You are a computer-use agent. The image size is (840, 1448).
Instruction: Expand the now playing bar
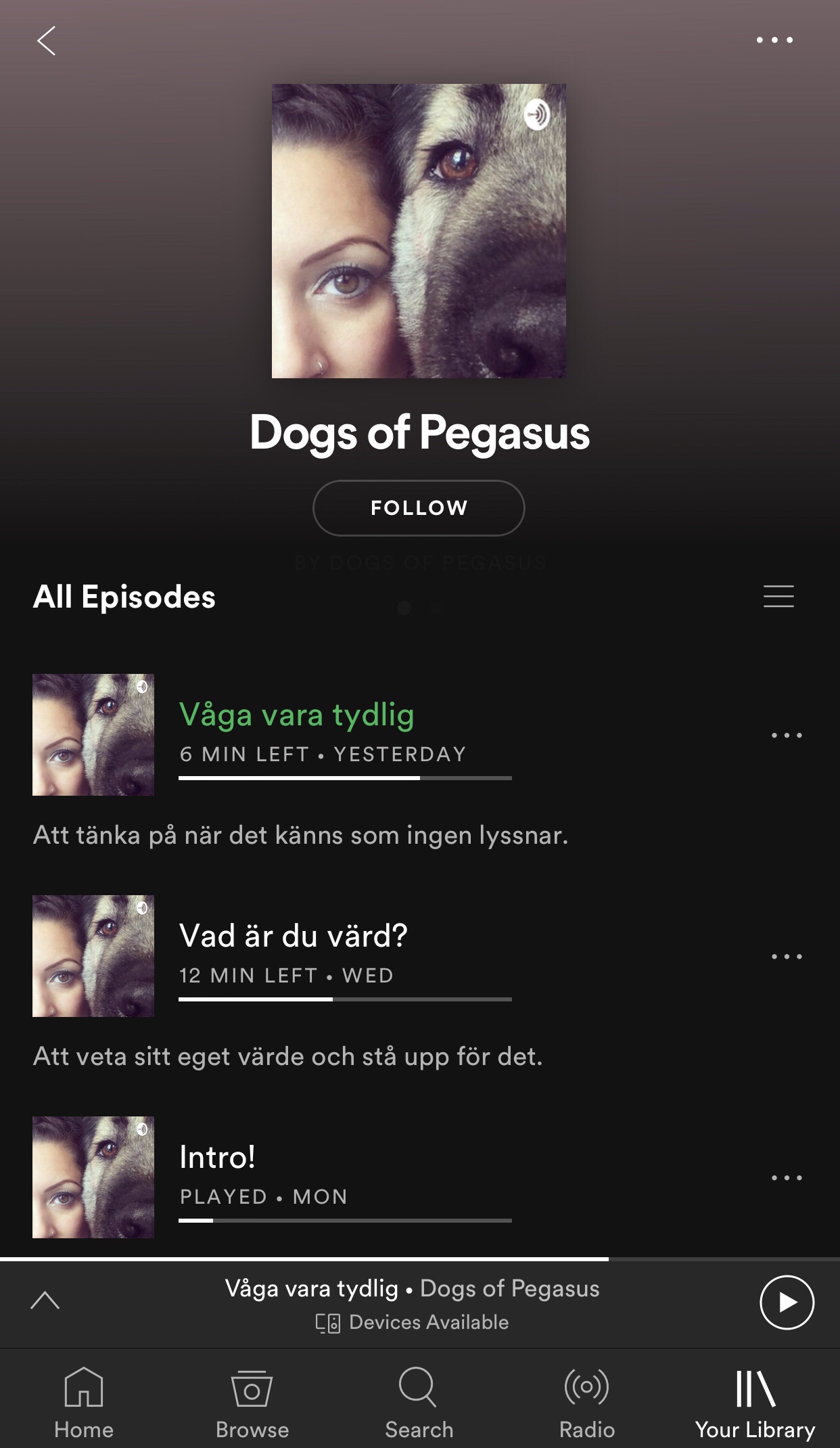tap(45, 1300)
